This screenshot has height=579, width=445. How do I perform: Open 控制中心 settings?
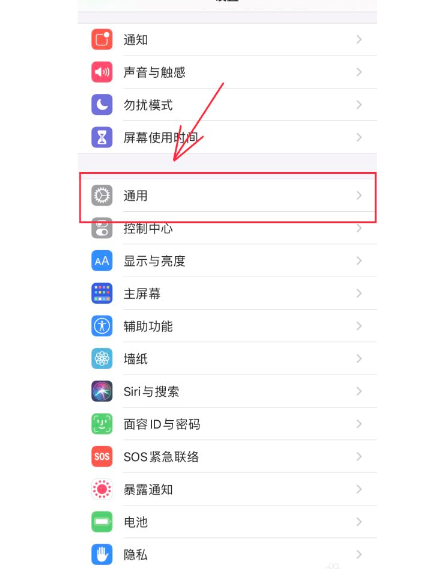[227, 228]
